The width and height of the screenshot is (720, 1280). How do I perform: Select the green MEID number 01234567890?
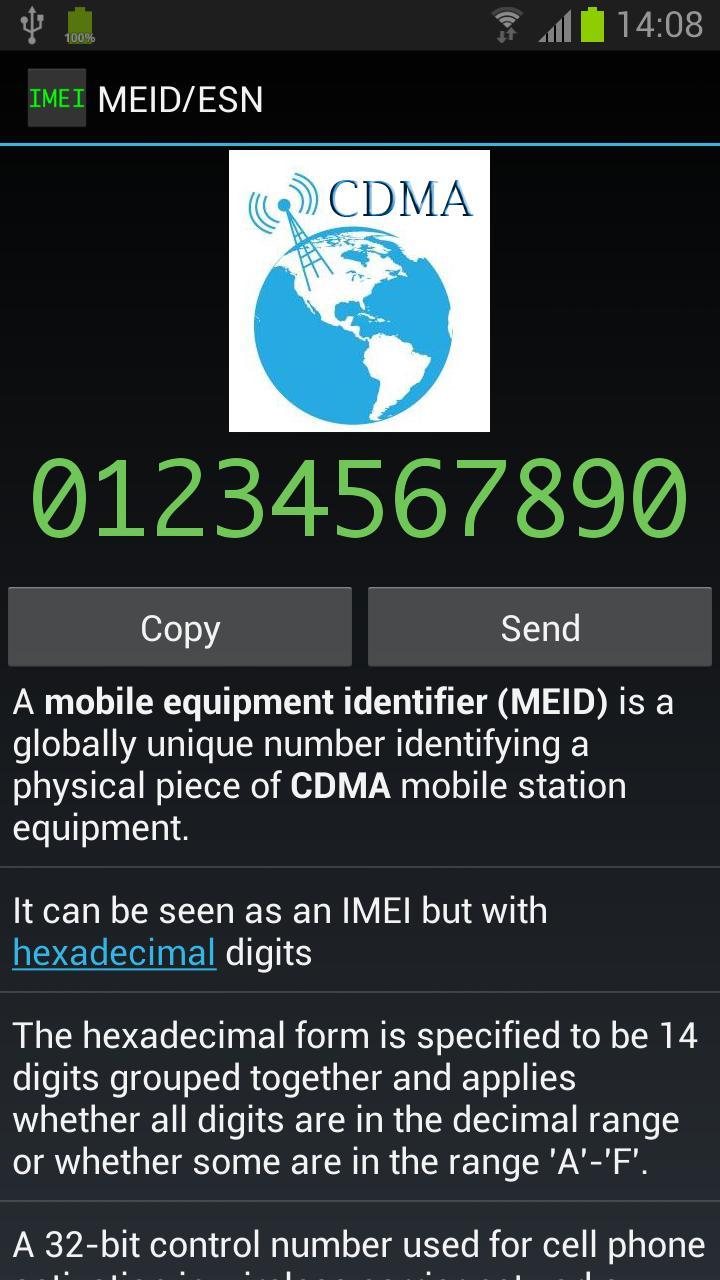click(x=359, y=494)
